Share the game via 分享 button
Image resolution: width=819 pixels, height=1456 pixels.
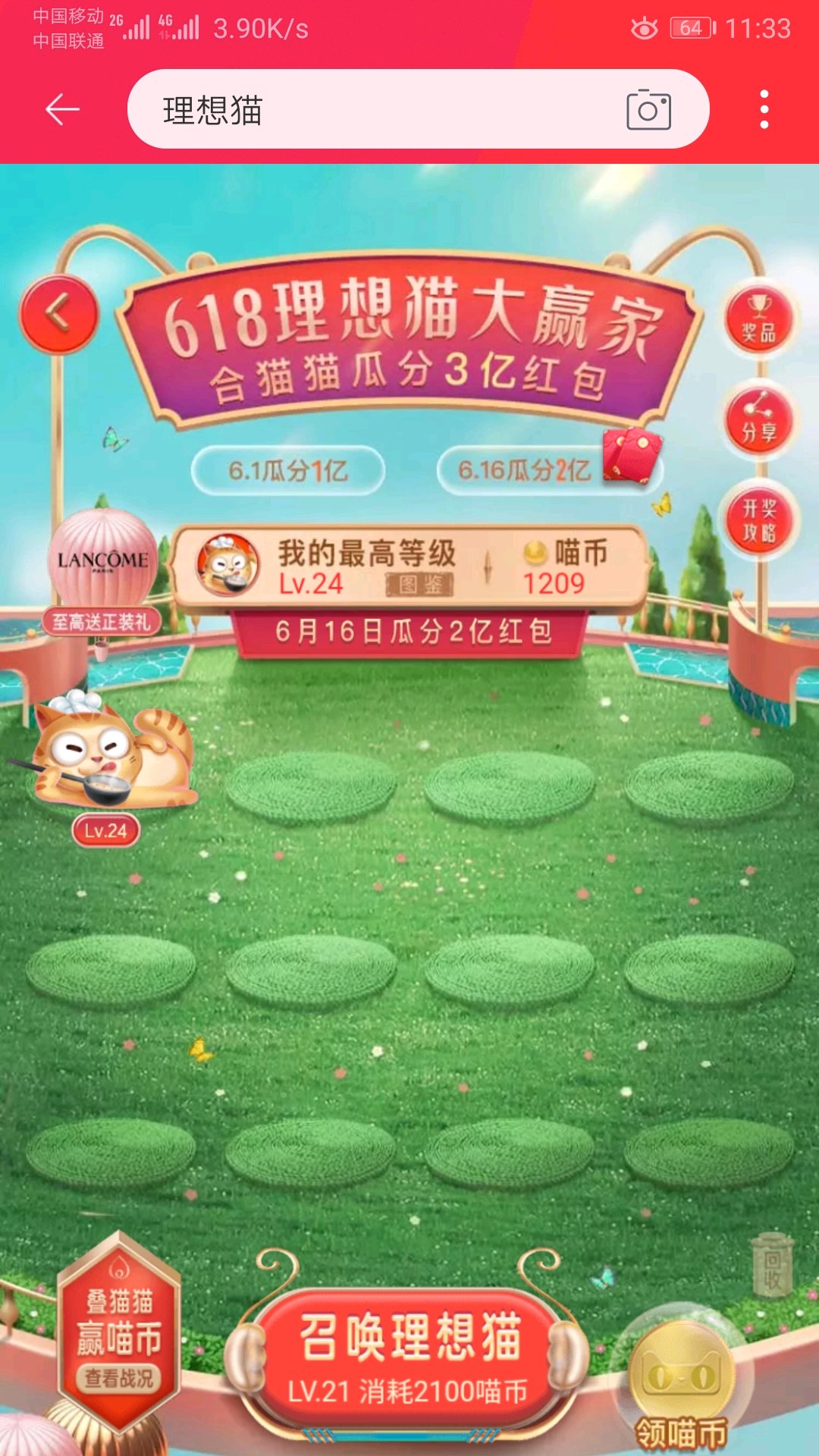[x=758, y=419]
